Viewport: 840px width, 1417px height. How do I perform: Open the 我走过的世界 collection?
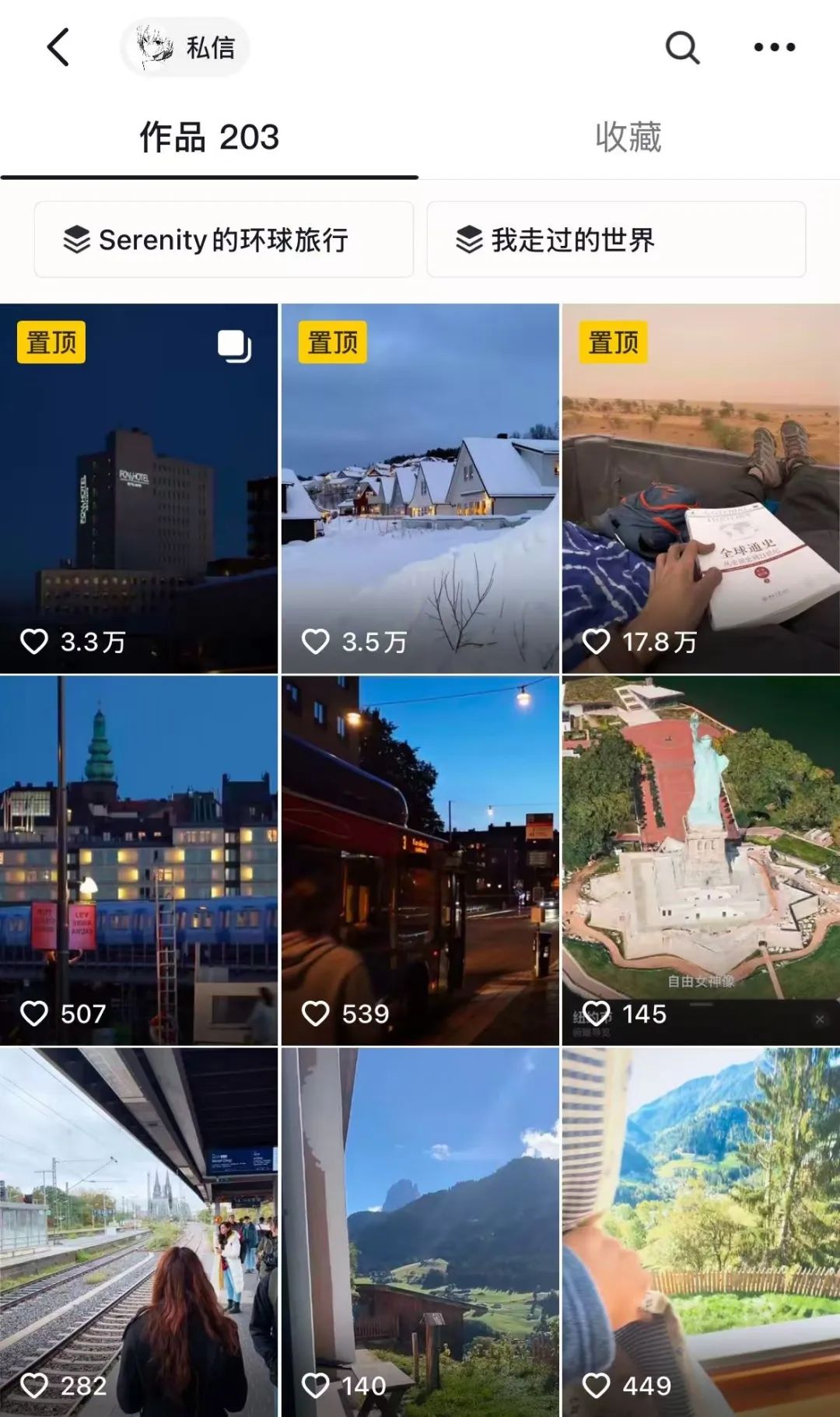point(616,240)
